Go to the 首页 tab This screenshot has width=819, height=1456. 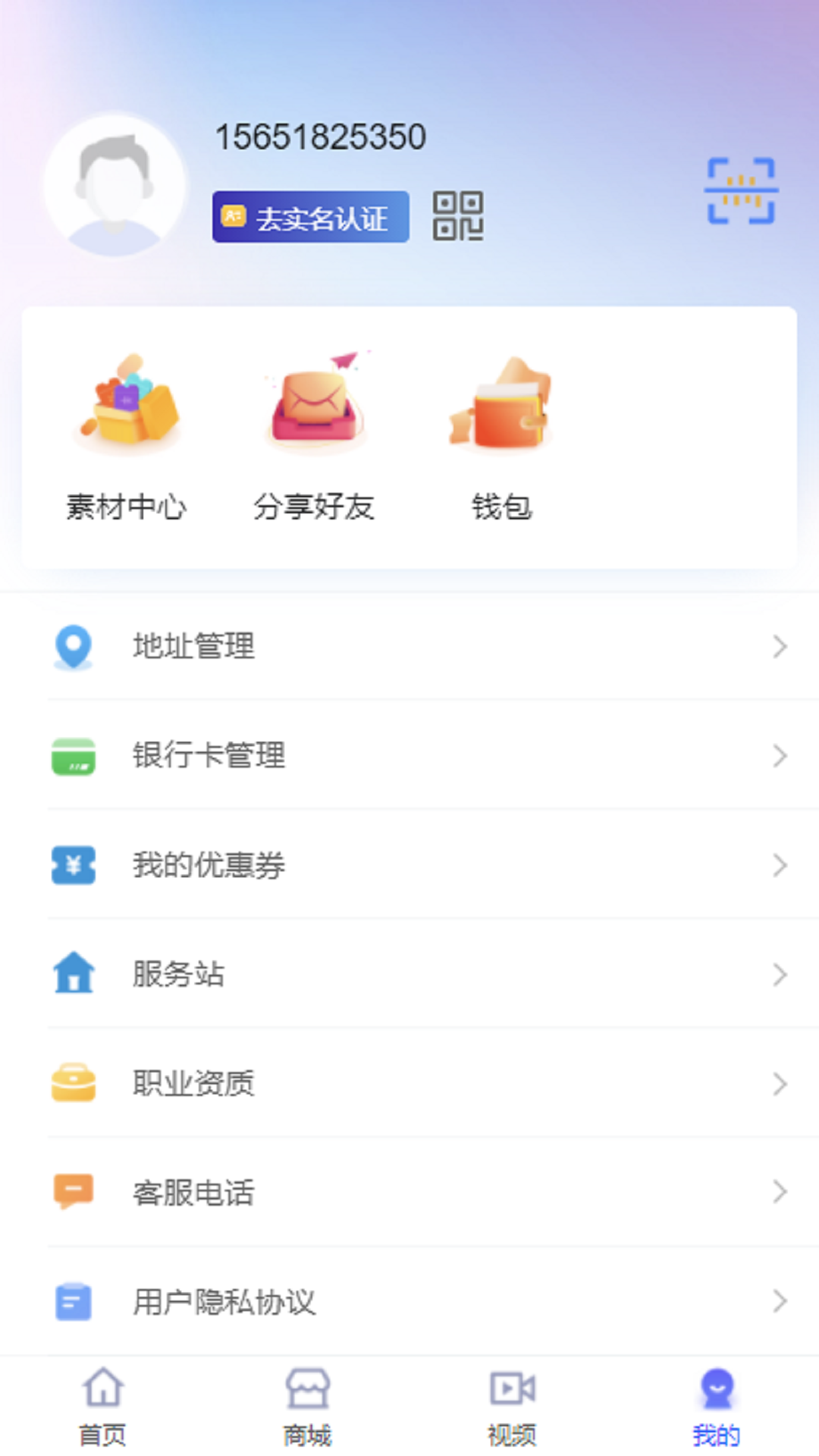102,1407
